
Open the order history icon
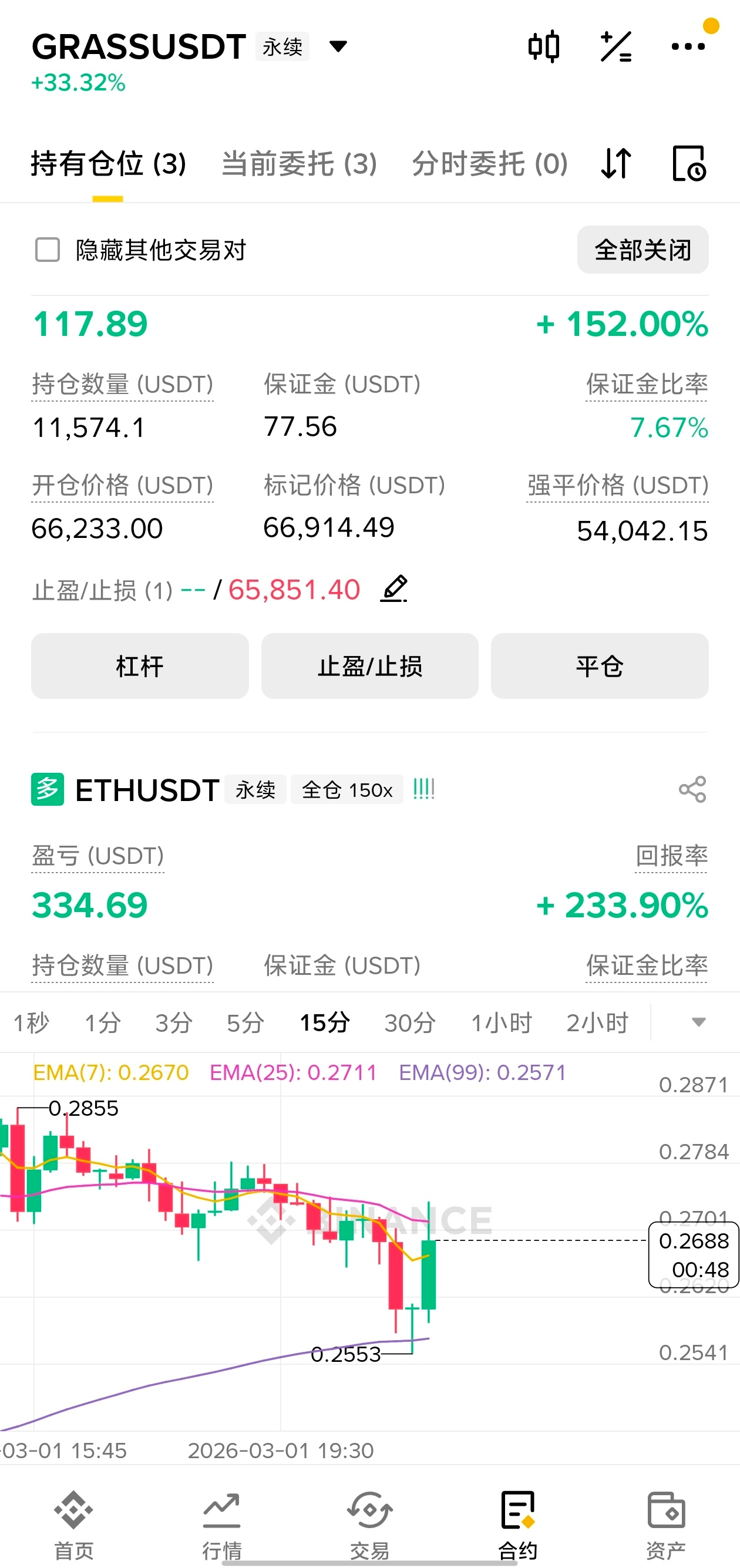click(689, 163)
